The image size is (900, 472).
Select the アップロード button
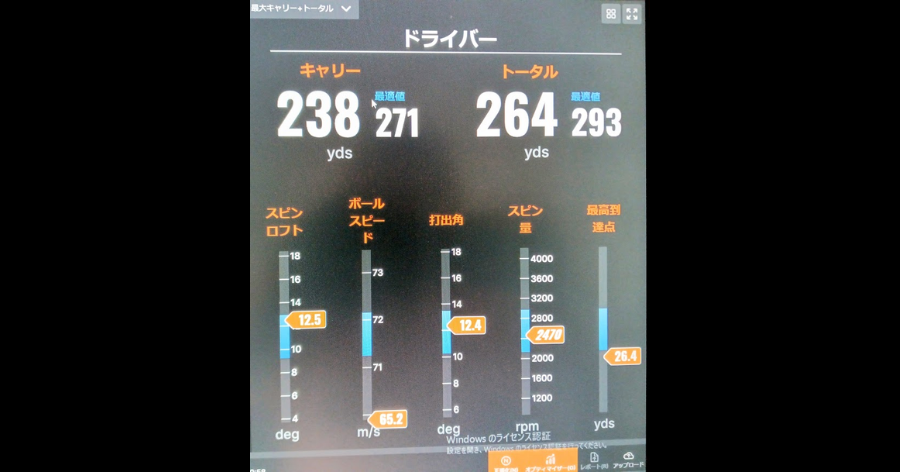click(628, 461)
